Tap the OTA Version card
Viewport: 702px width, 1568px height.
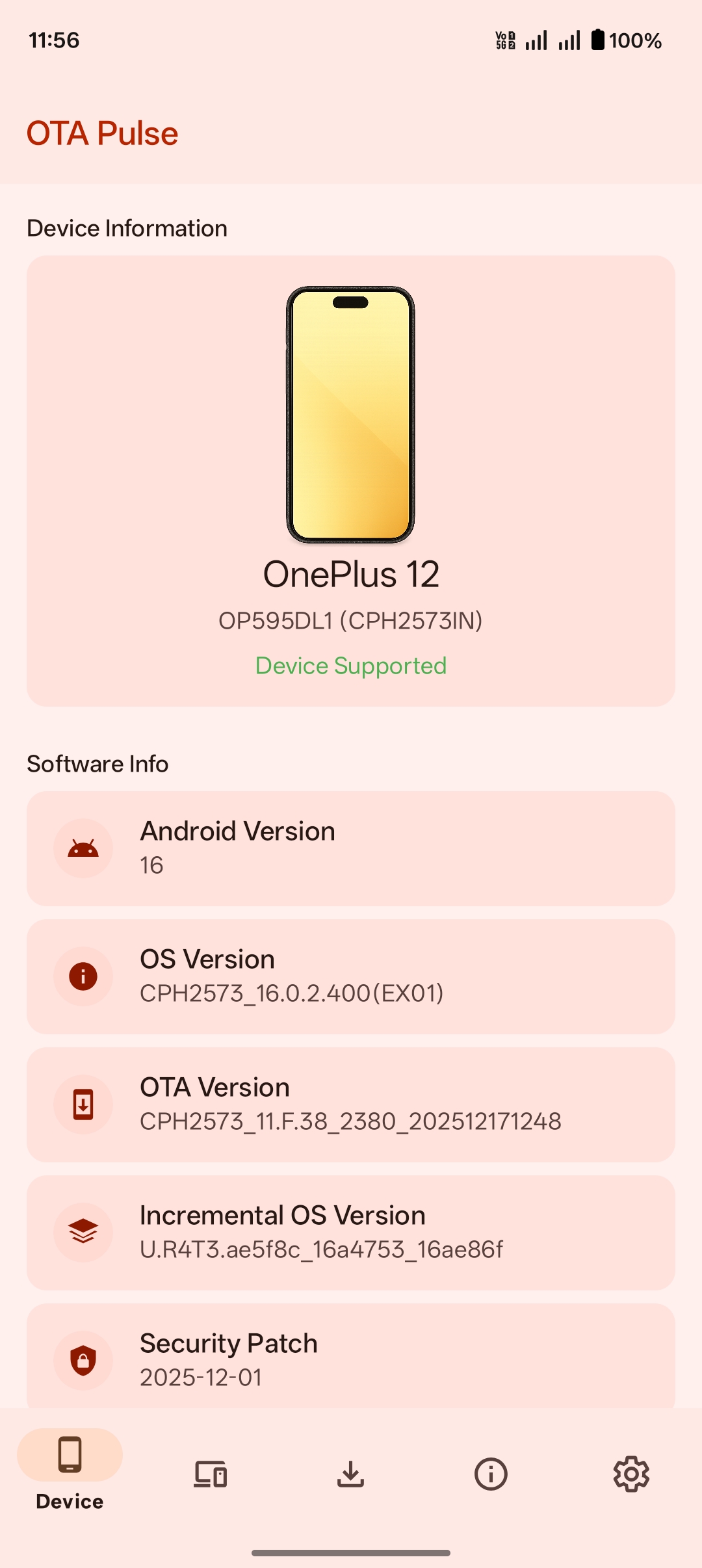point(351,1104)
